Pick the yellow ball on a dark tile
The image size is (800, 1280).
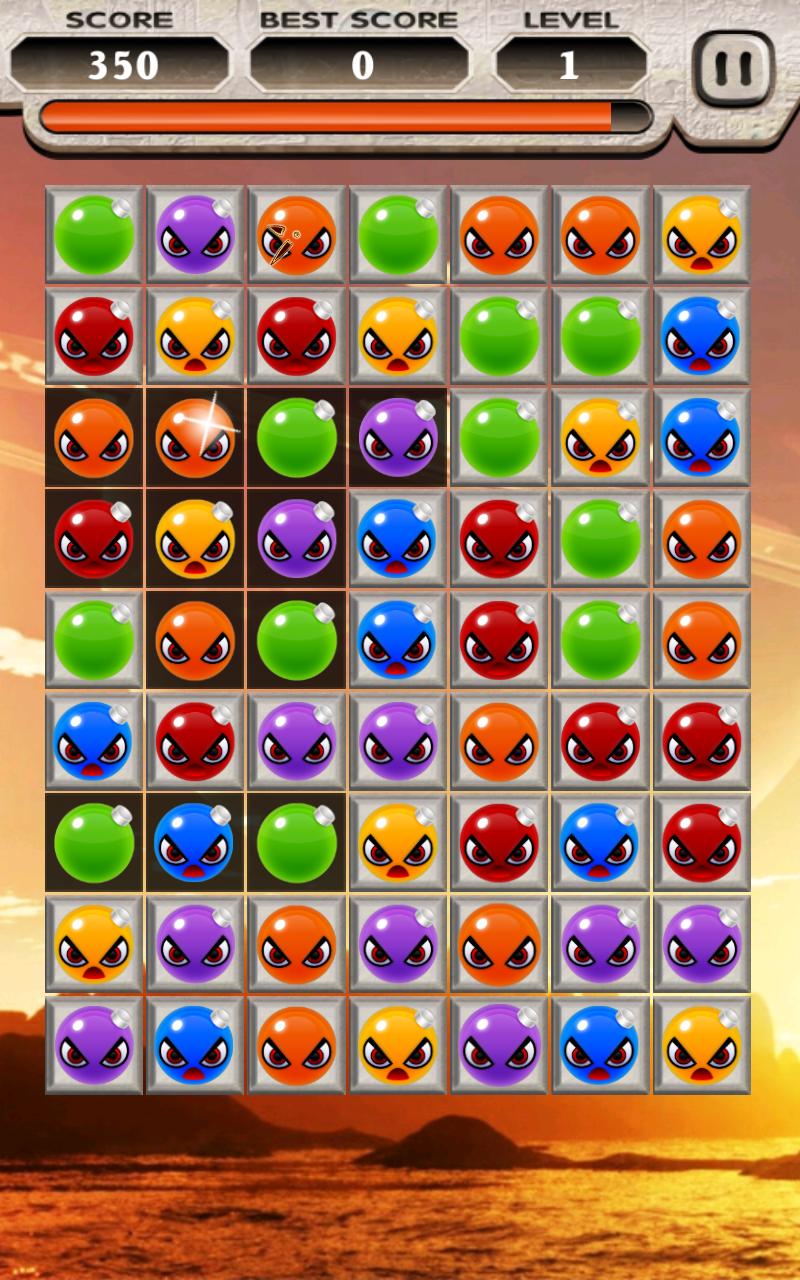click(195, 539)
